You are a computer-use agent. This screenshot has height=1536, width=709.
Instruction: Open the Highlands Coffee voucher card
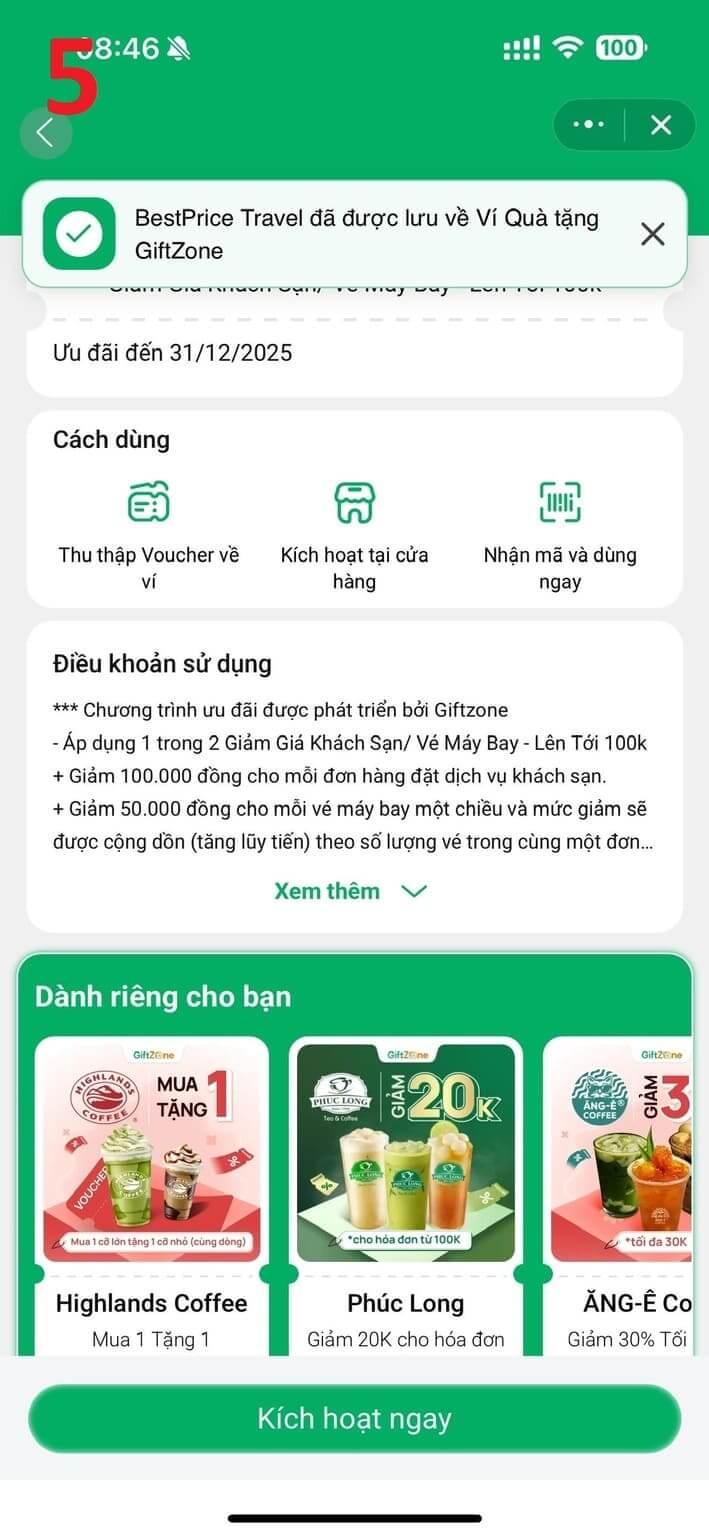point(152,1190)
